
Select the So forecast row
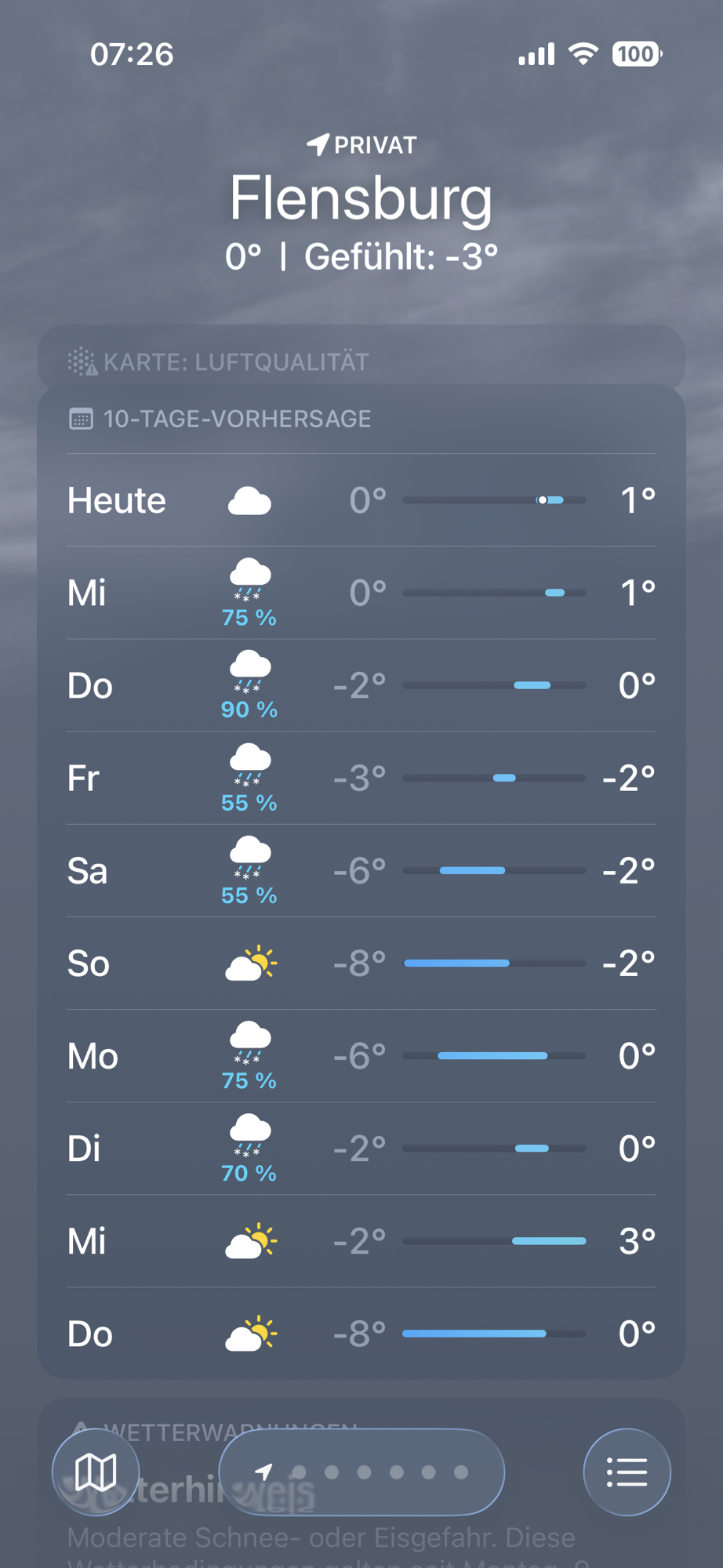361,963
